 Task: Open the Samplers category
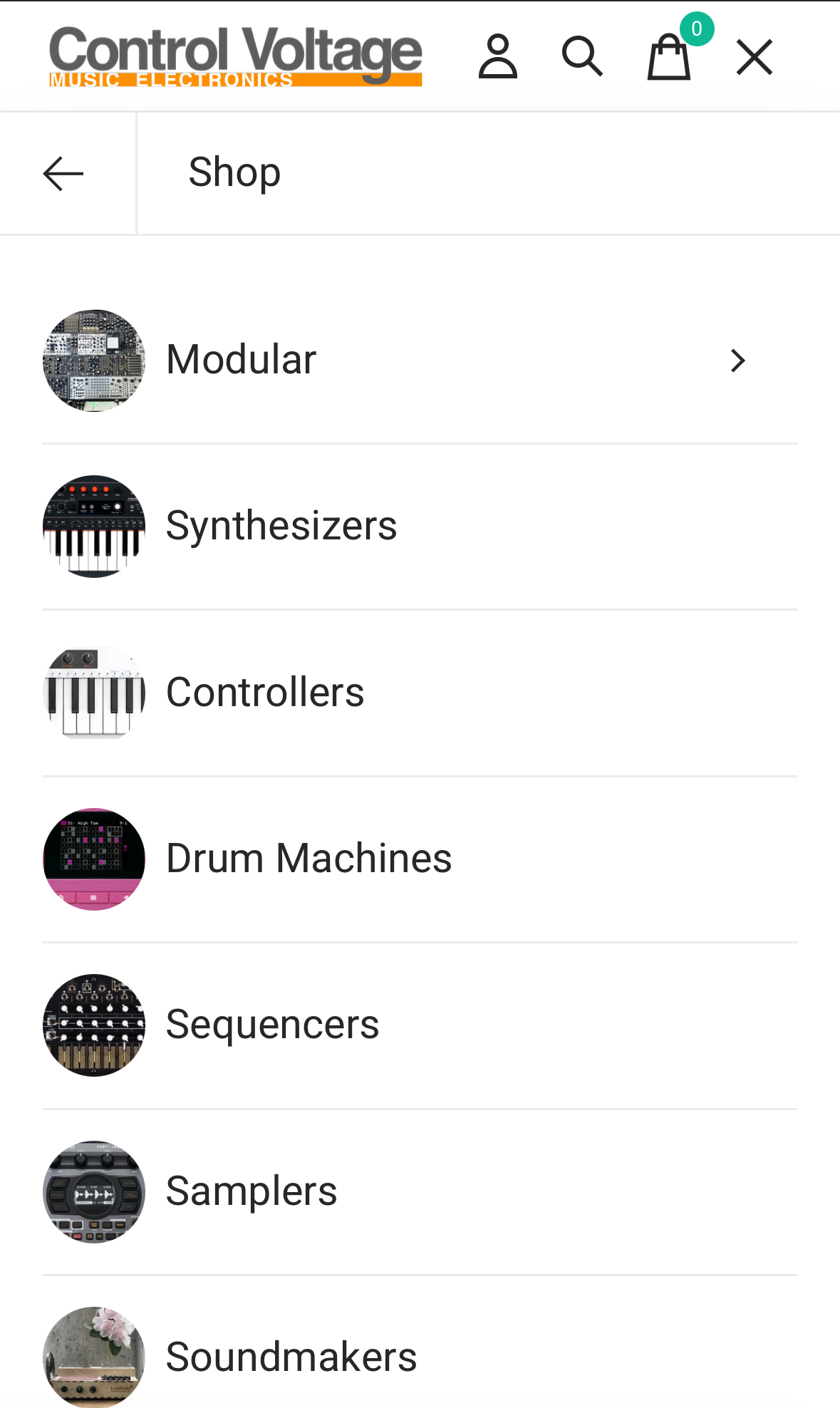pyautogui.click(x=251, y=1191)
